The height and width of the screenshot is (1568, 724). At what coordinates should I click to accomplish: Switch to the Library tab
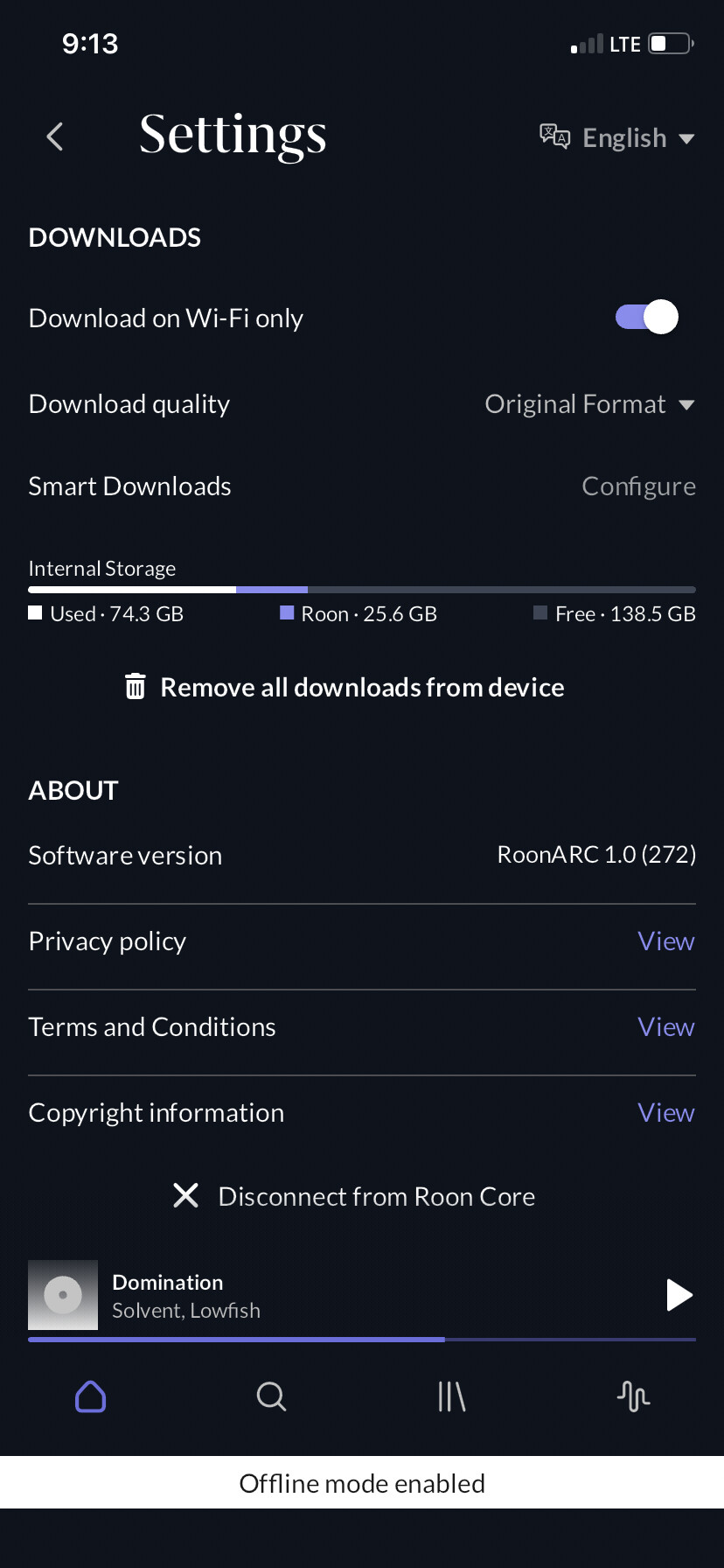click(x=452, y=1396)
